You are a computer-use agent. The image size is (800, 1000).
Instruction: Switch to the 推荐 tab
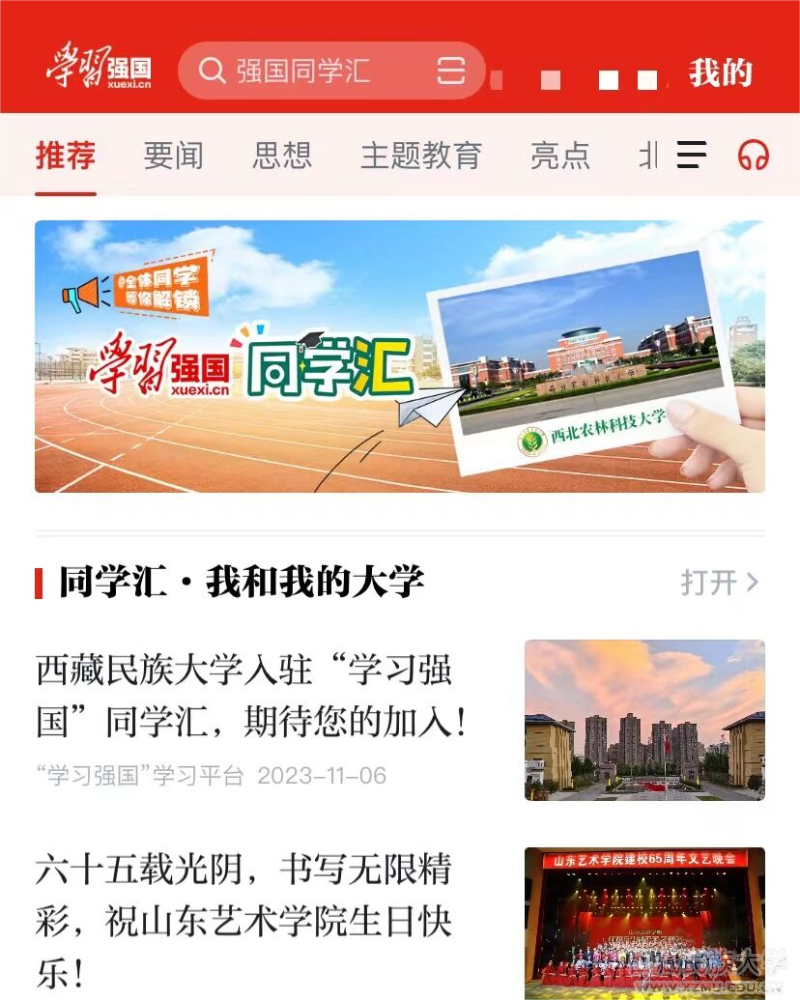66,156
